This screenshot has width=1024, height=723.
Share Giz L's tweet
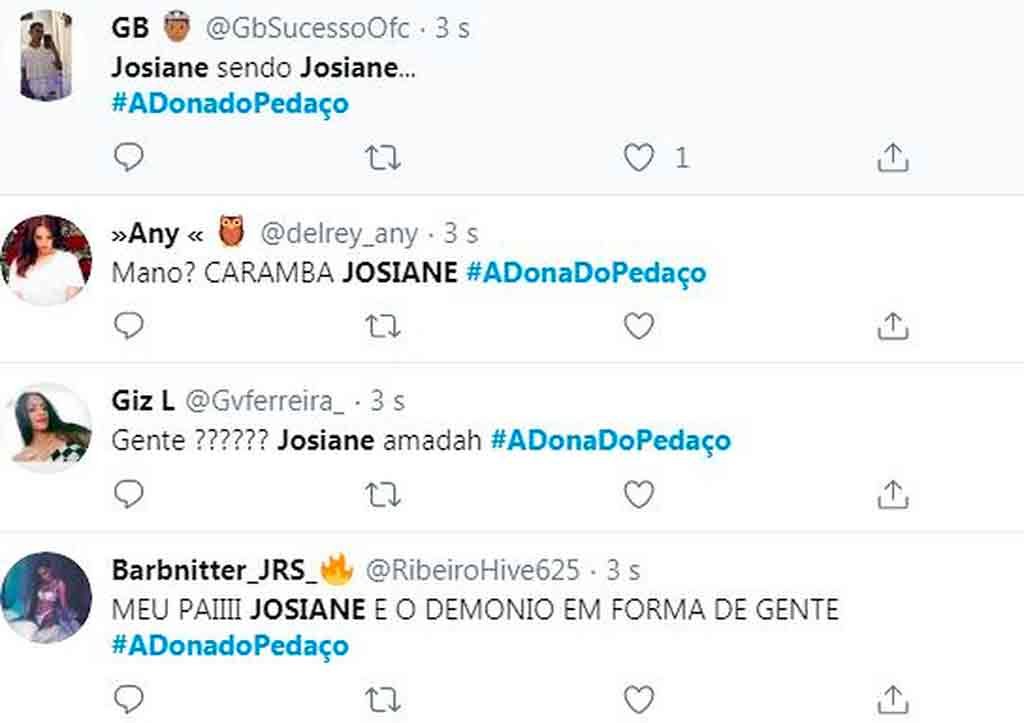coord(892,493)
